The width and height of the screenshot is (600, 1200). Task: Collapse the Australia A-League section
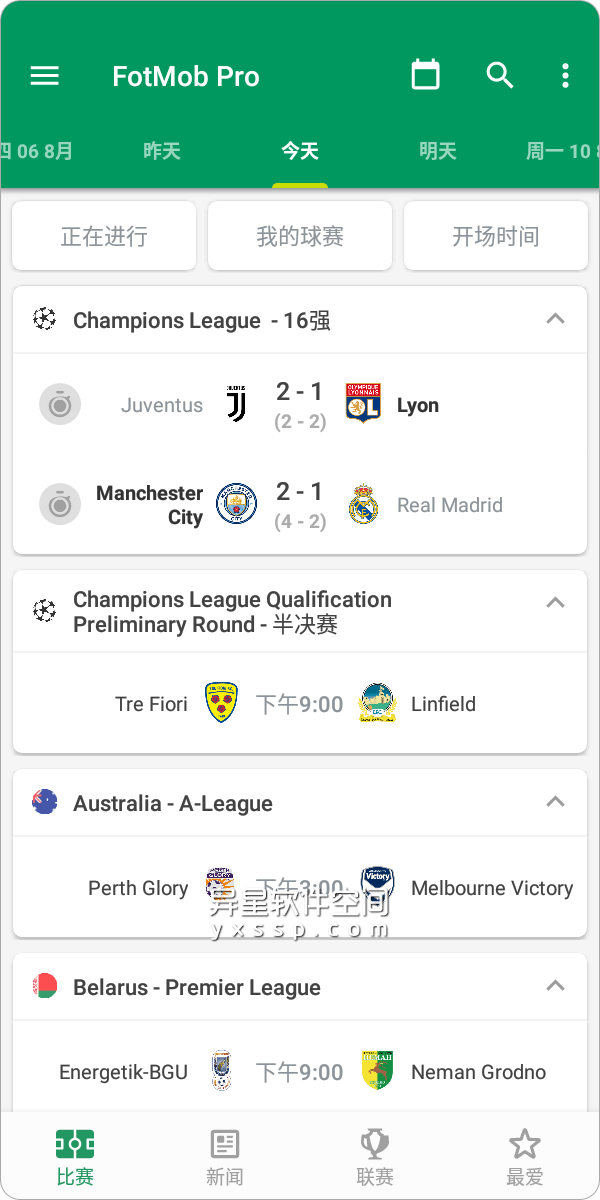pos(555,803)
